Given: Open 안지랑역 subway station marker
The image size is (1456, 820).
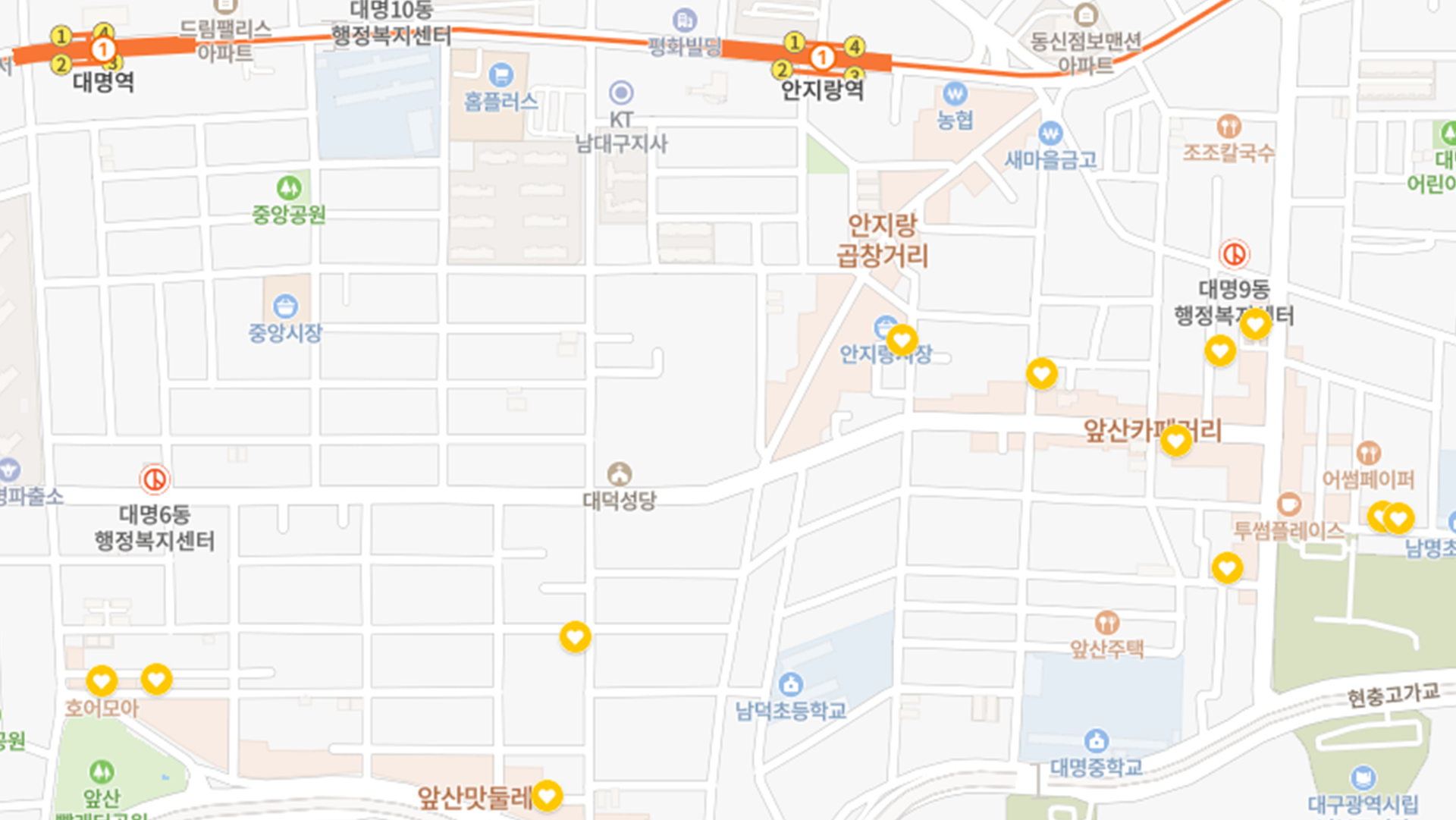Looking at the screenshot, I should point(821,57).
